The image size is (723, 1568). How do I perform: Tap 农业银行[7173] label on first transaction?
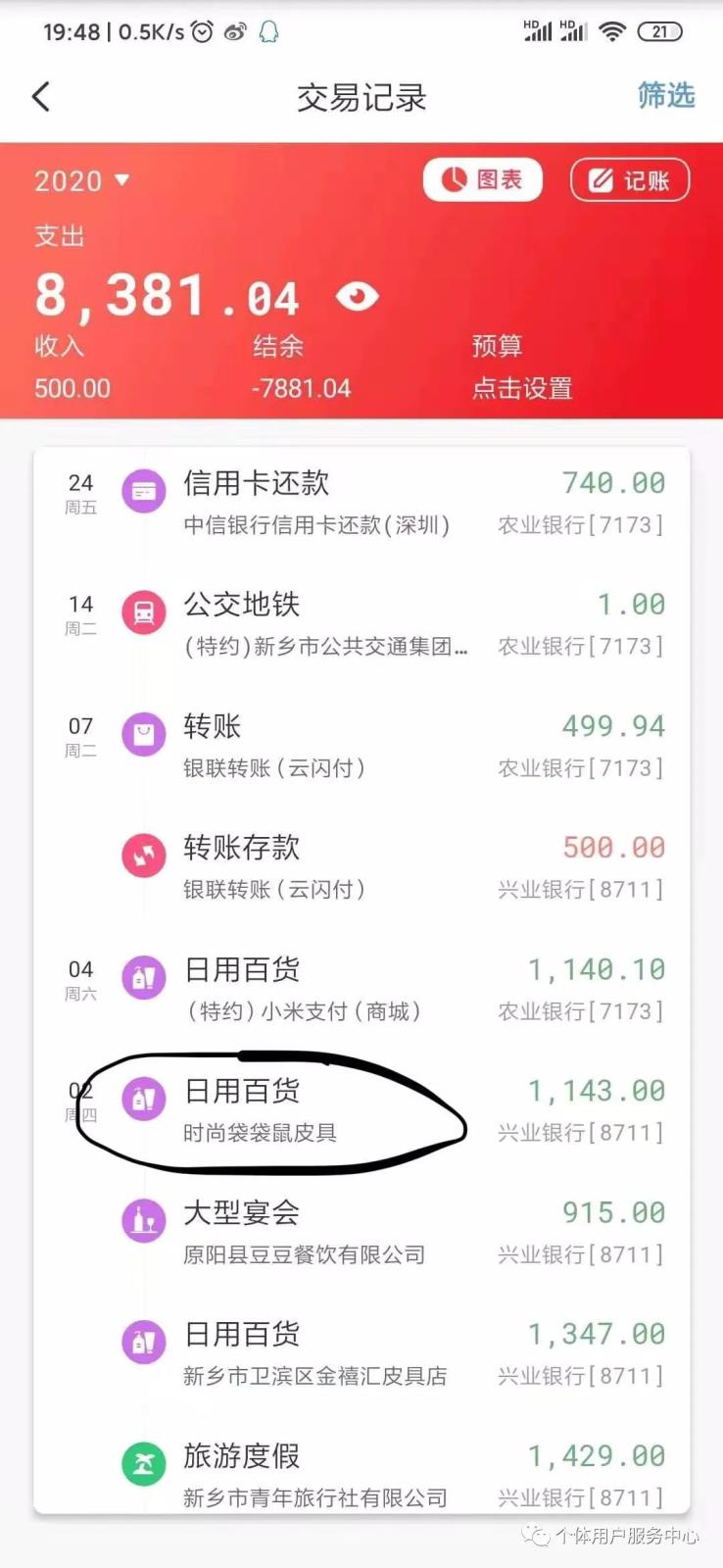pos(578,524)
